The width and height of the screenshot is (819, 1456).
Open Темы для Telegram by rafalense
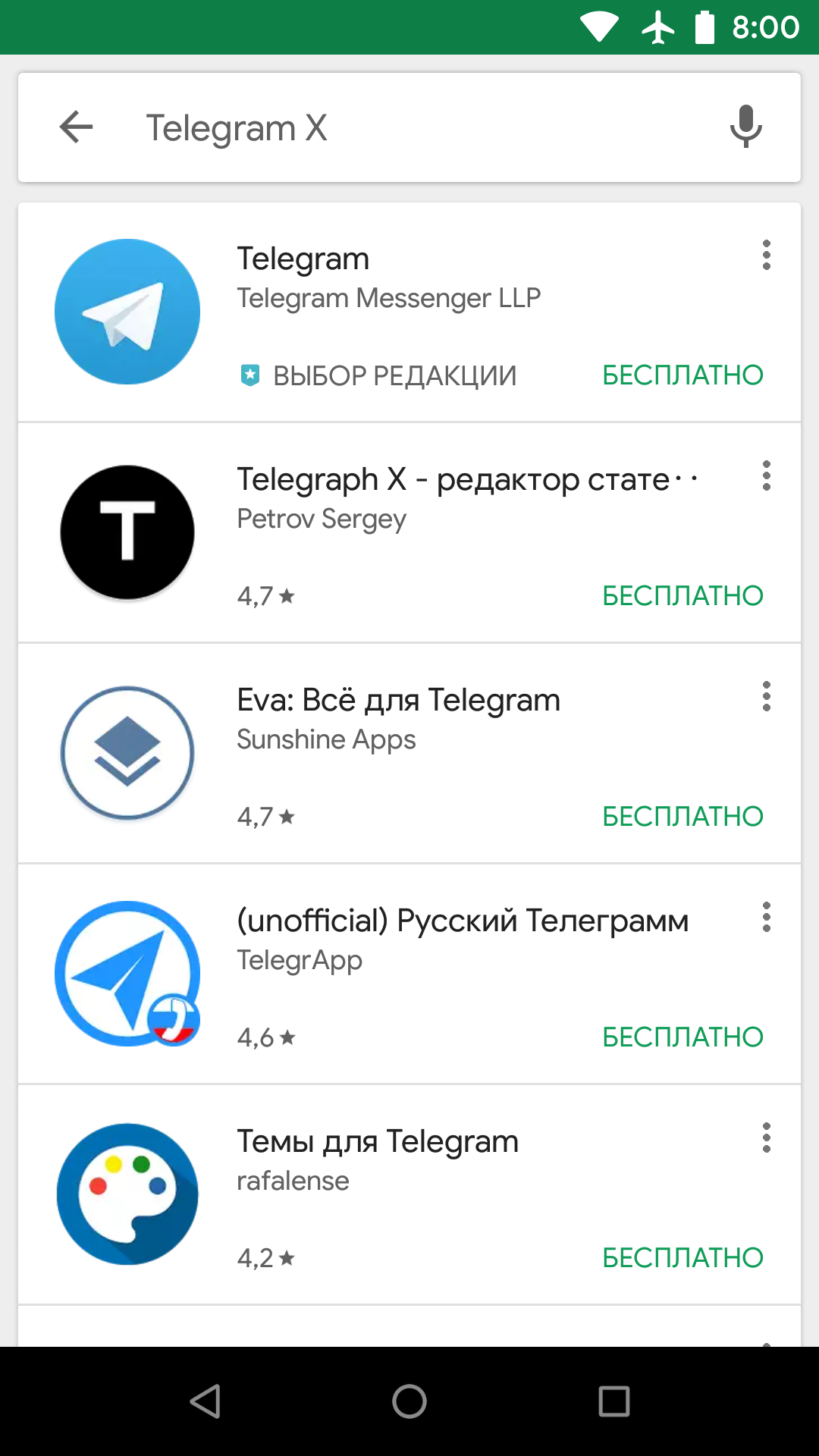(409, 1194)
